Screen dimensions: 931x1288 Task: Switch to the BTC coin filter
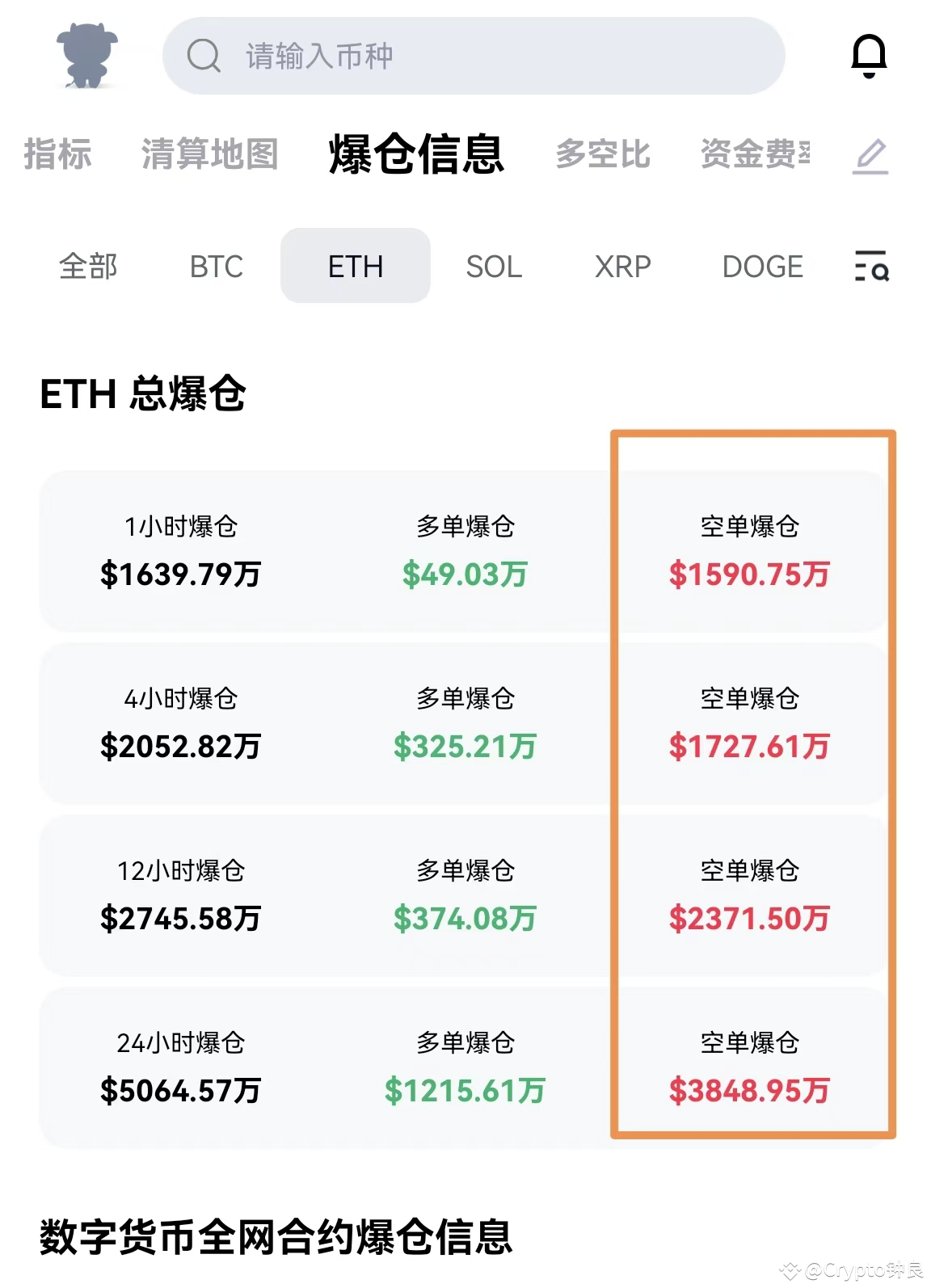point(215,267)
